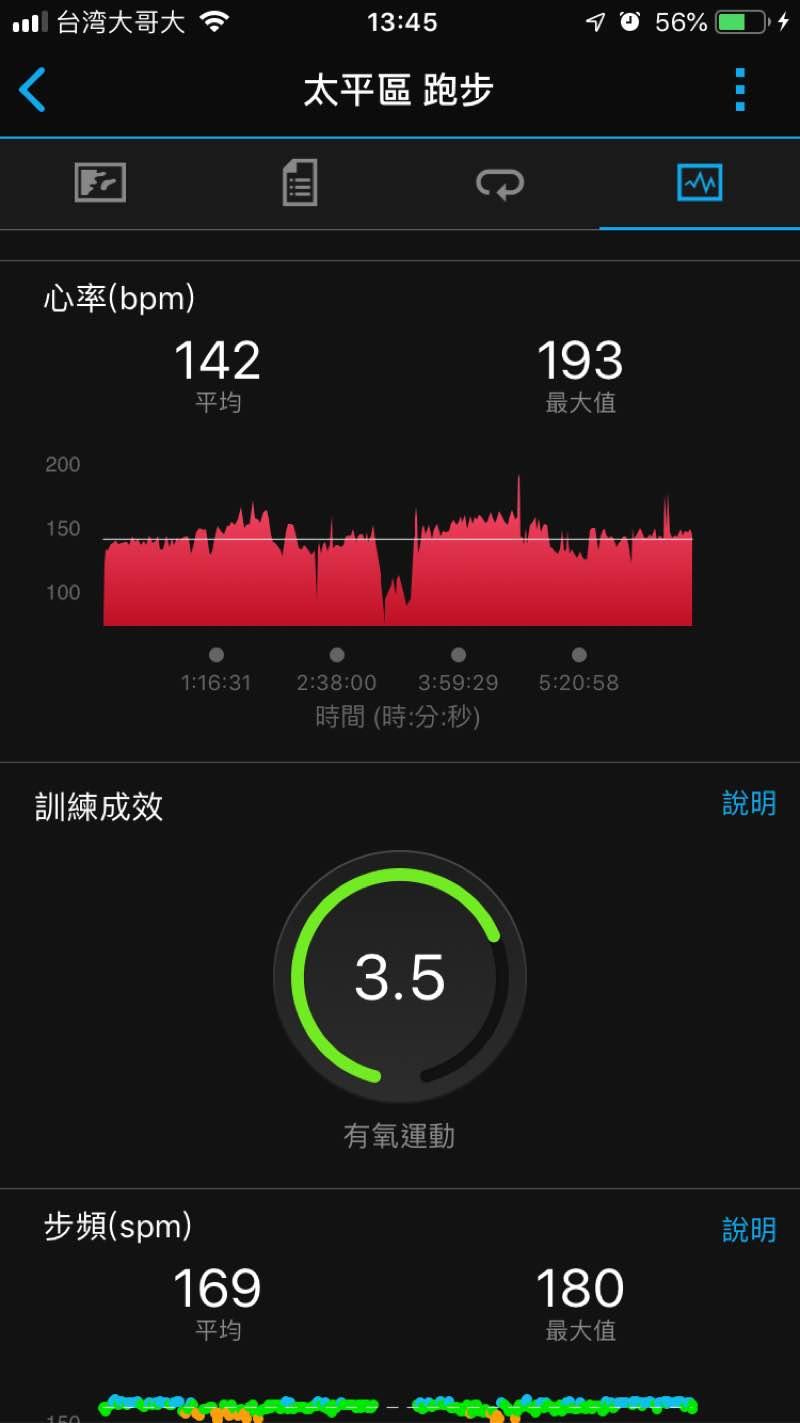Open the three-dot overflow menu
The width and height of the screenshot is (800, 1423).
740,91
